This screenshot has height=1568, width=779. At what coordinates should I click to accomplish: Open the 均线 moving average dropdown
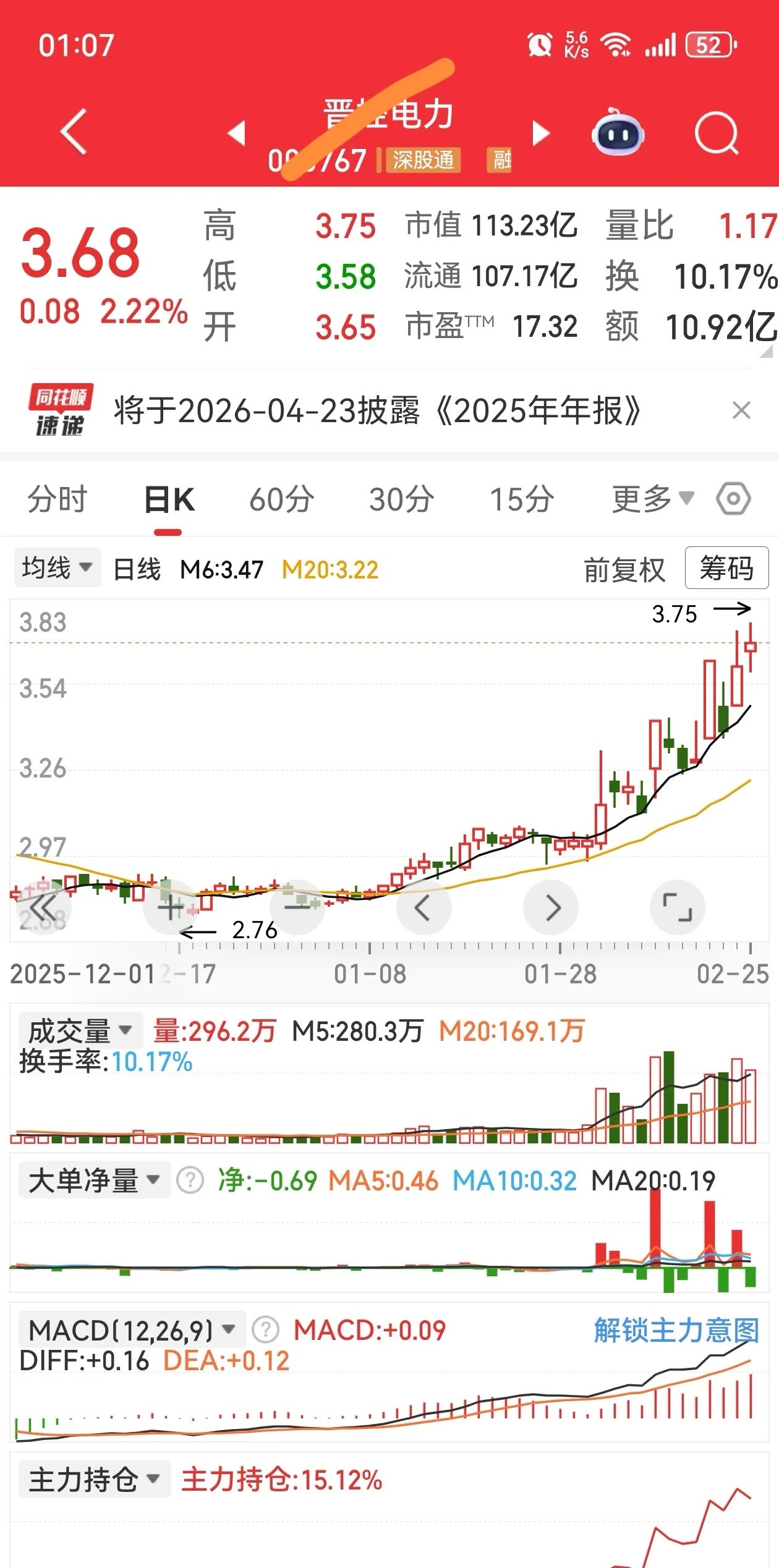[x=56, y=566]
